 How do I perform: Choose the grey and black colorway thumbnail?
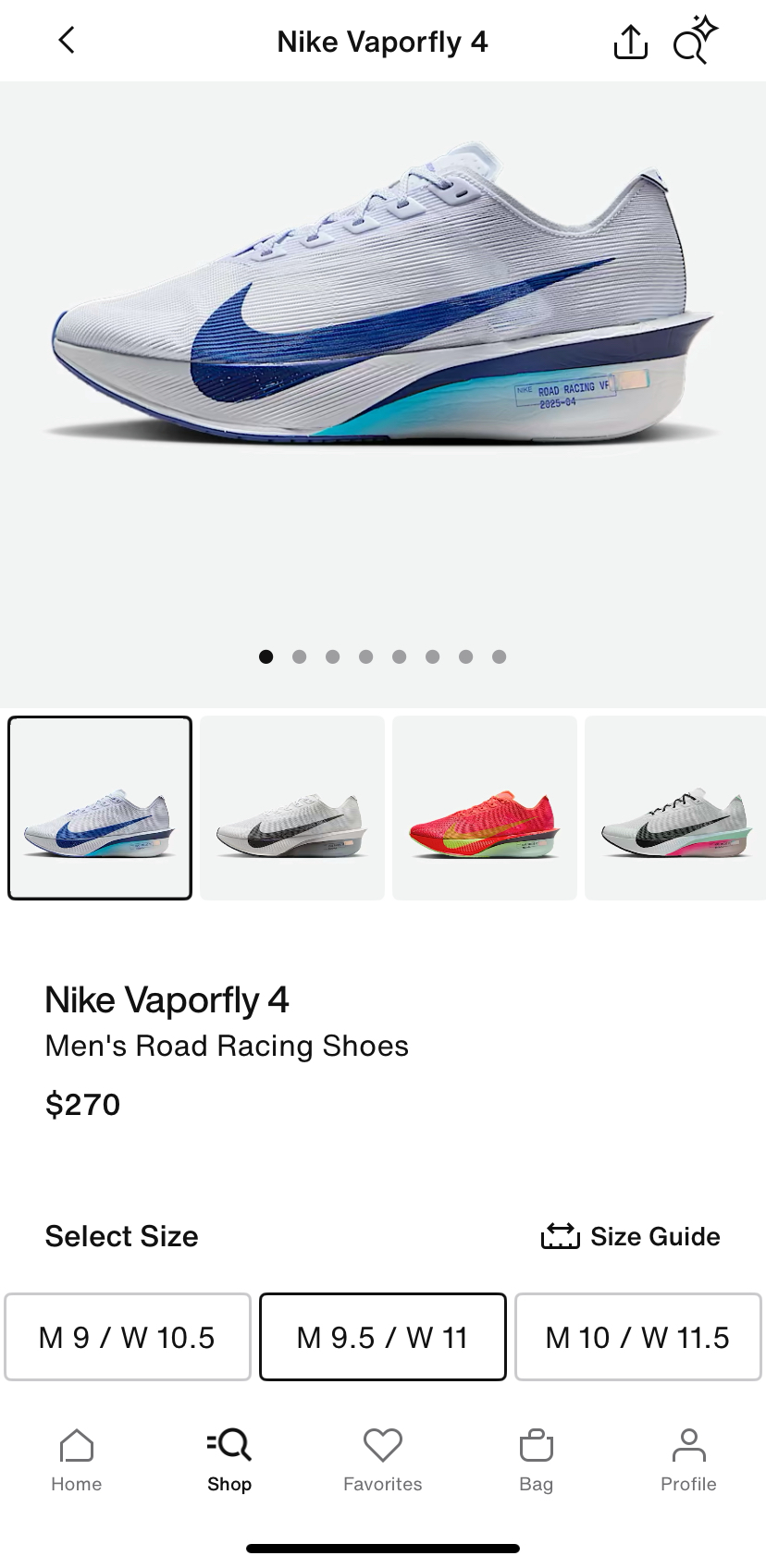(292, 808)
